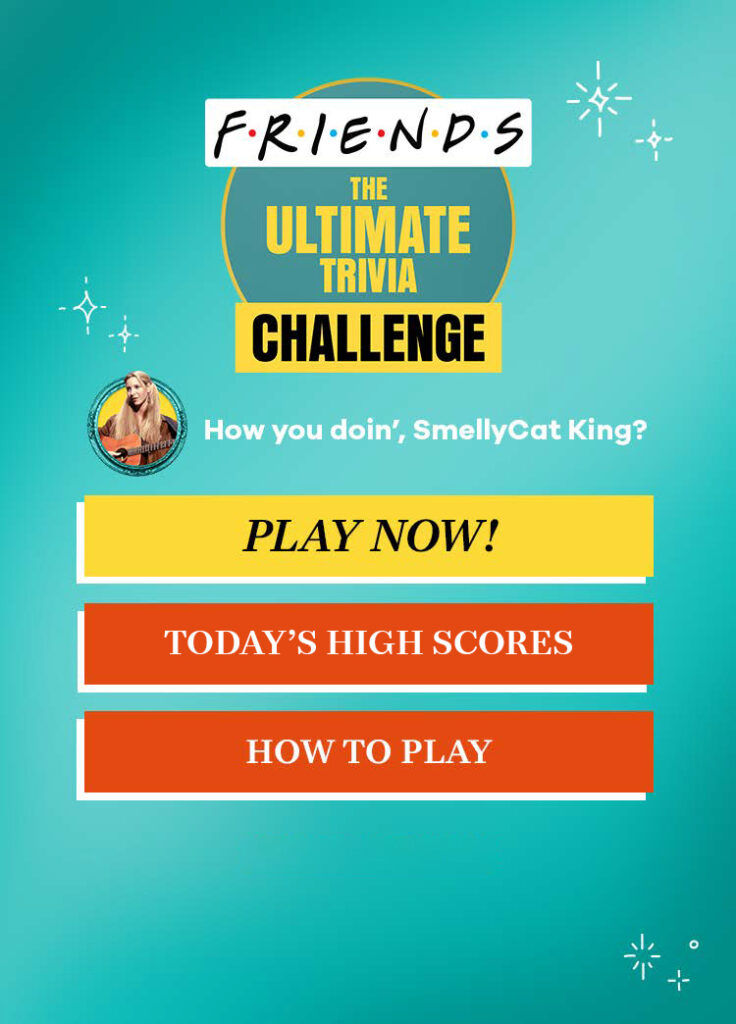Screen dimensions: 736x1024
Task: View Today's High Scores
Action: [368, 643]
